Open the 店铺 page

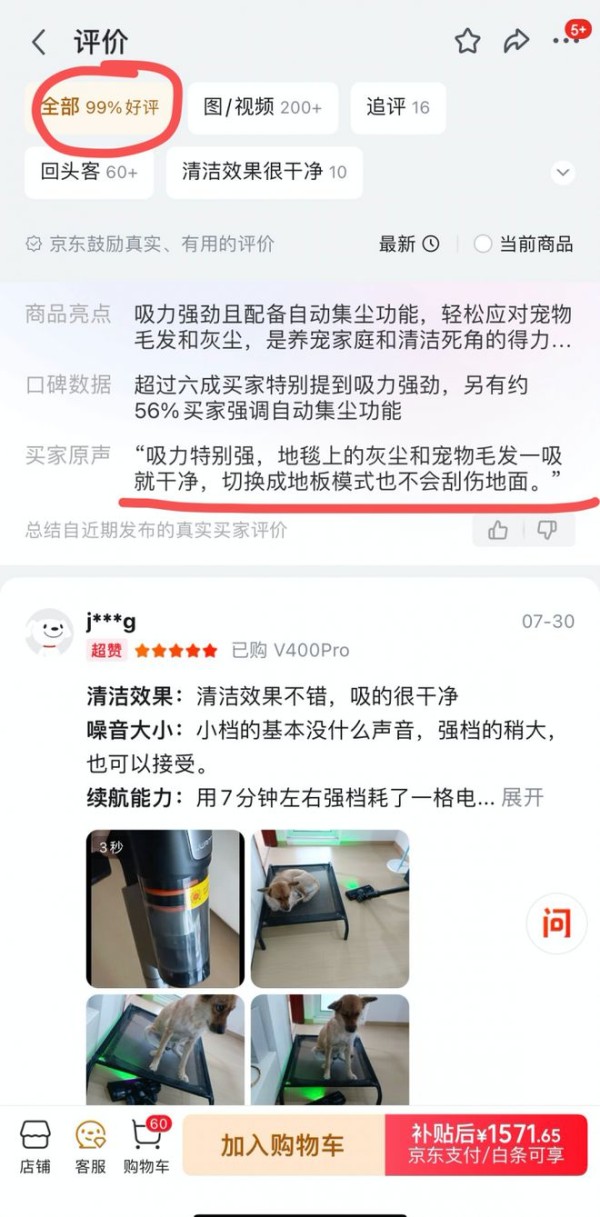[x=35, y=1146]
